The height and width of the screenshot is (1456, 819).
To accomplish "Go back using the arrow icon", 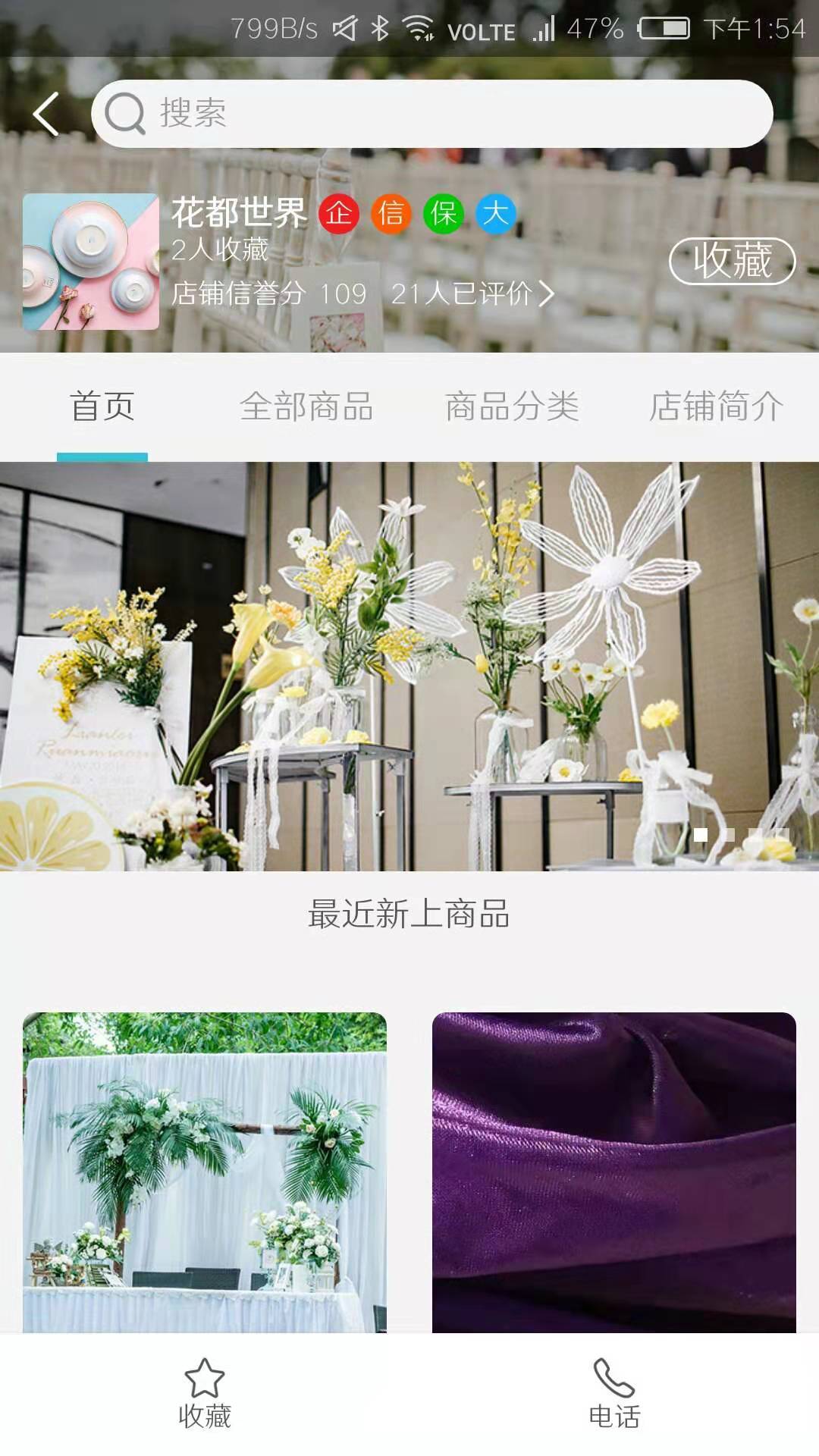I will [46, 114].
